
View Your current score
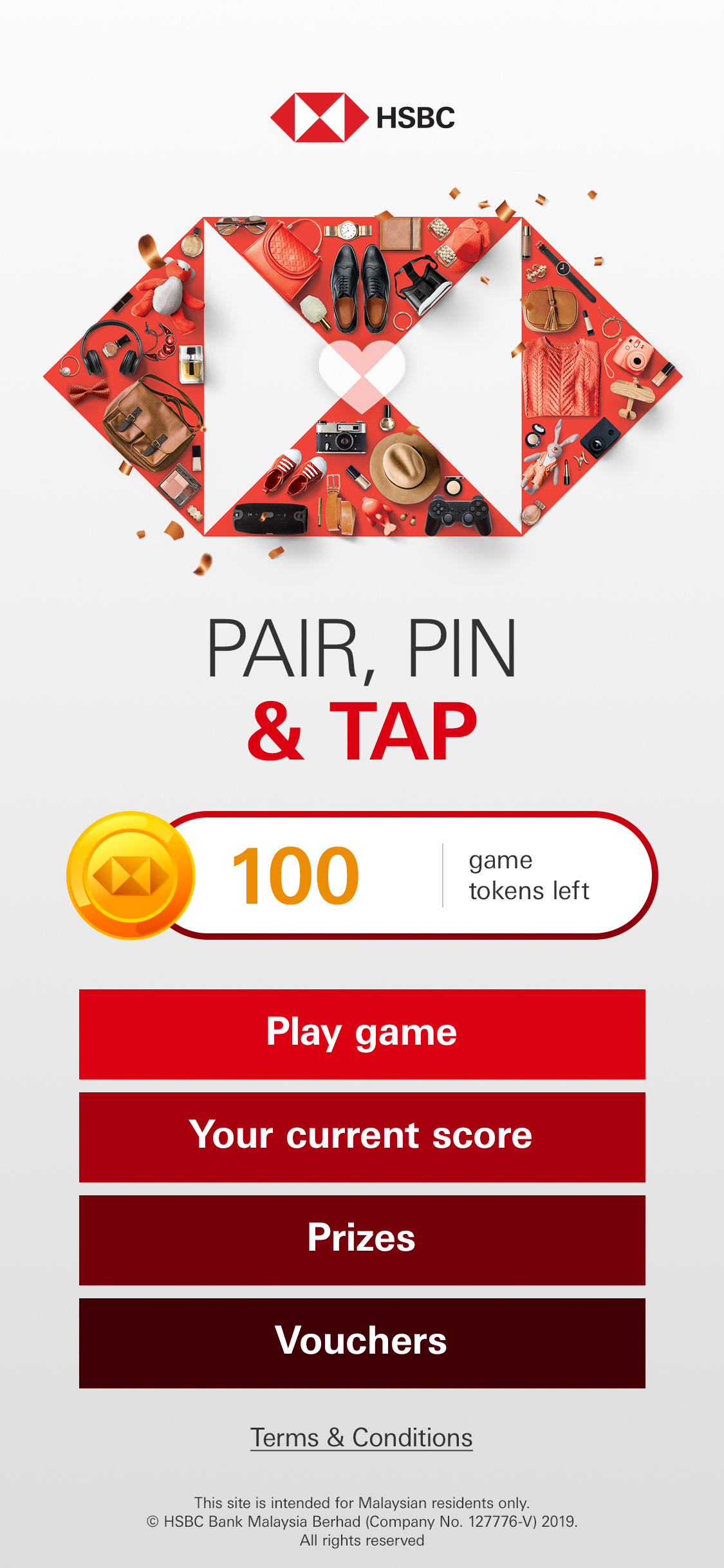pos(362,1137)
